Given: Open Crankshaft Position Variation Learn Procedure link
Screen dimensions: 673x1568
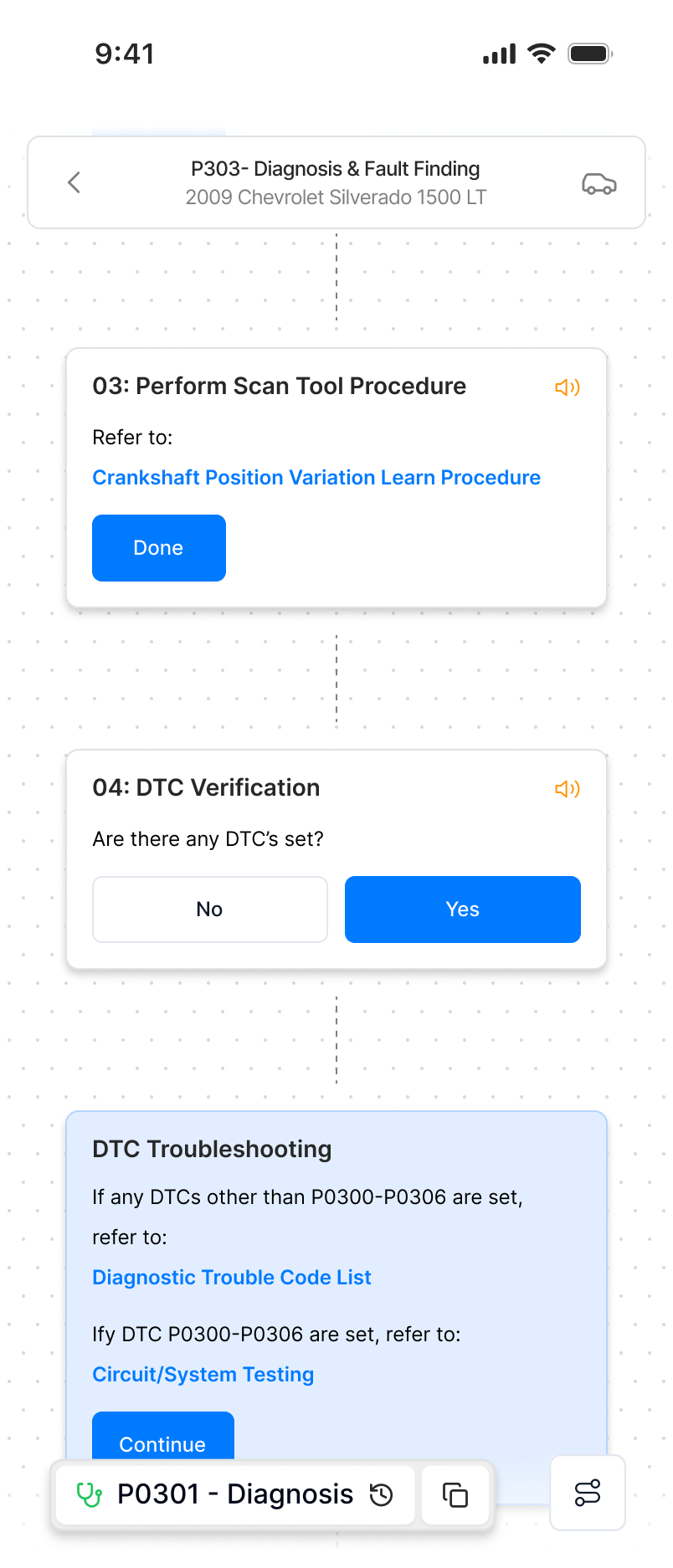Looking at the screenshot, I should coord(316,478).
